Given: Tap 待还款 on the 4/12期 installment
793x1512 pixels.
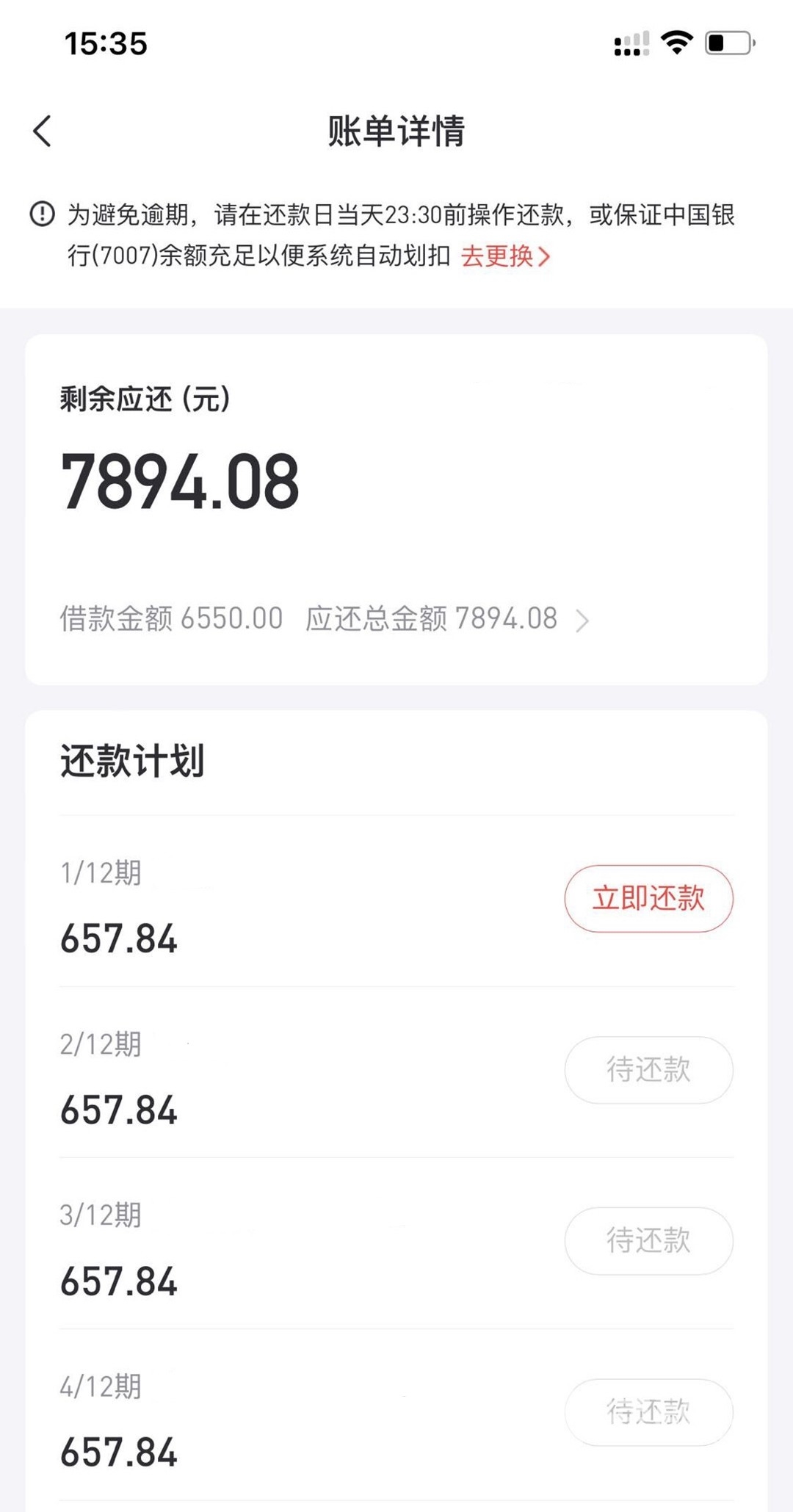Looking at the screenshot, I should tap(648, 1412).
